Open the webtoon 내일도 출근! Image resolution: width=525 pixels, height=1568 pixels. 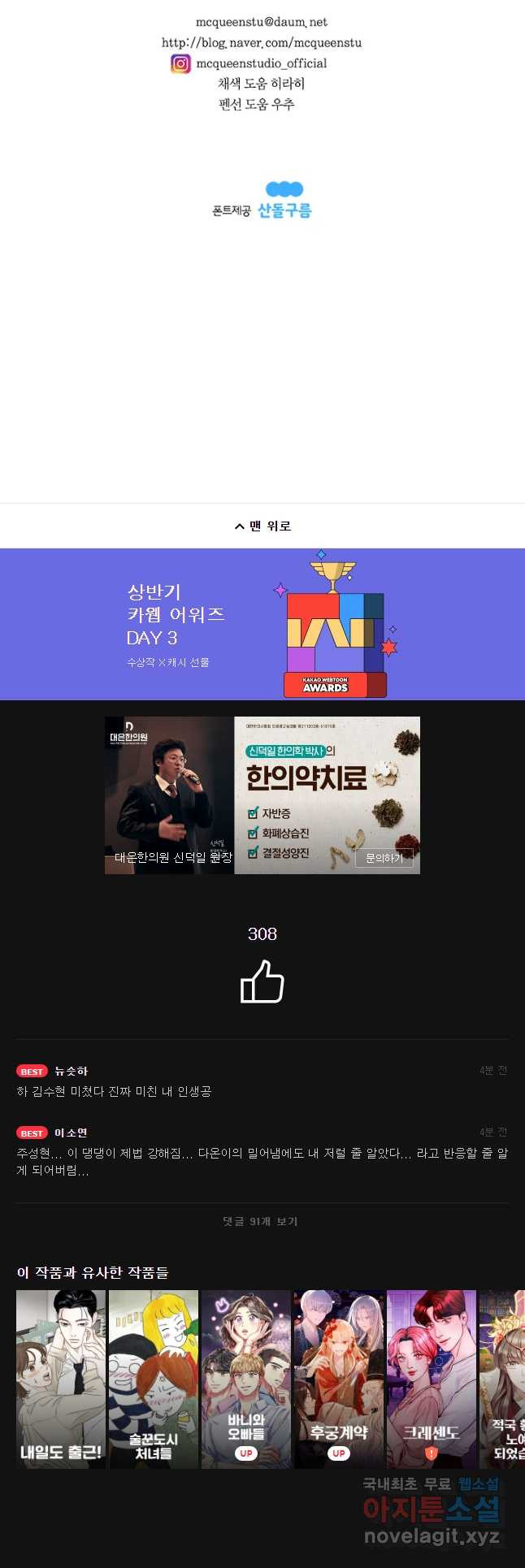61,1379
